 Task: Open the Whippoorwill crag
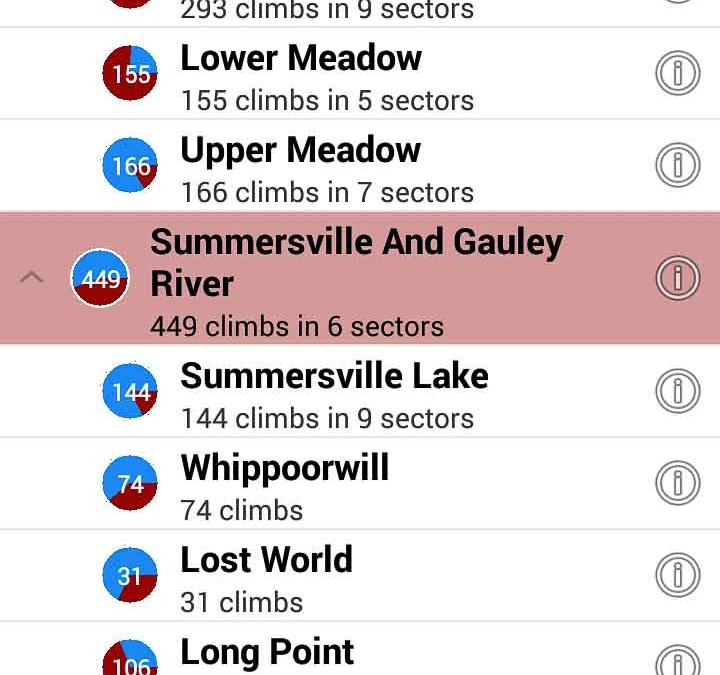tap(285, 485)
